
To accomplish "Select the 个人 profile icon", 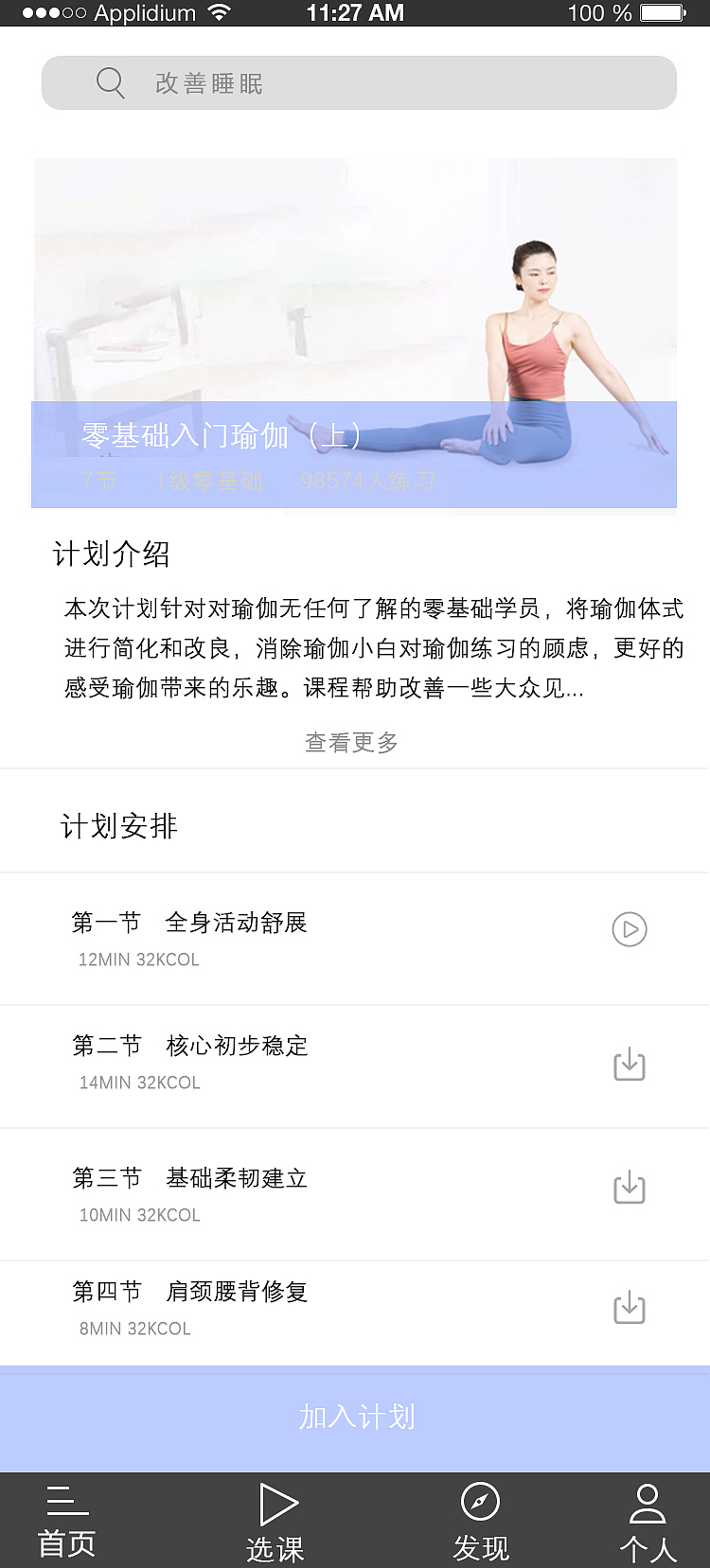I will tap(648, 1503).
